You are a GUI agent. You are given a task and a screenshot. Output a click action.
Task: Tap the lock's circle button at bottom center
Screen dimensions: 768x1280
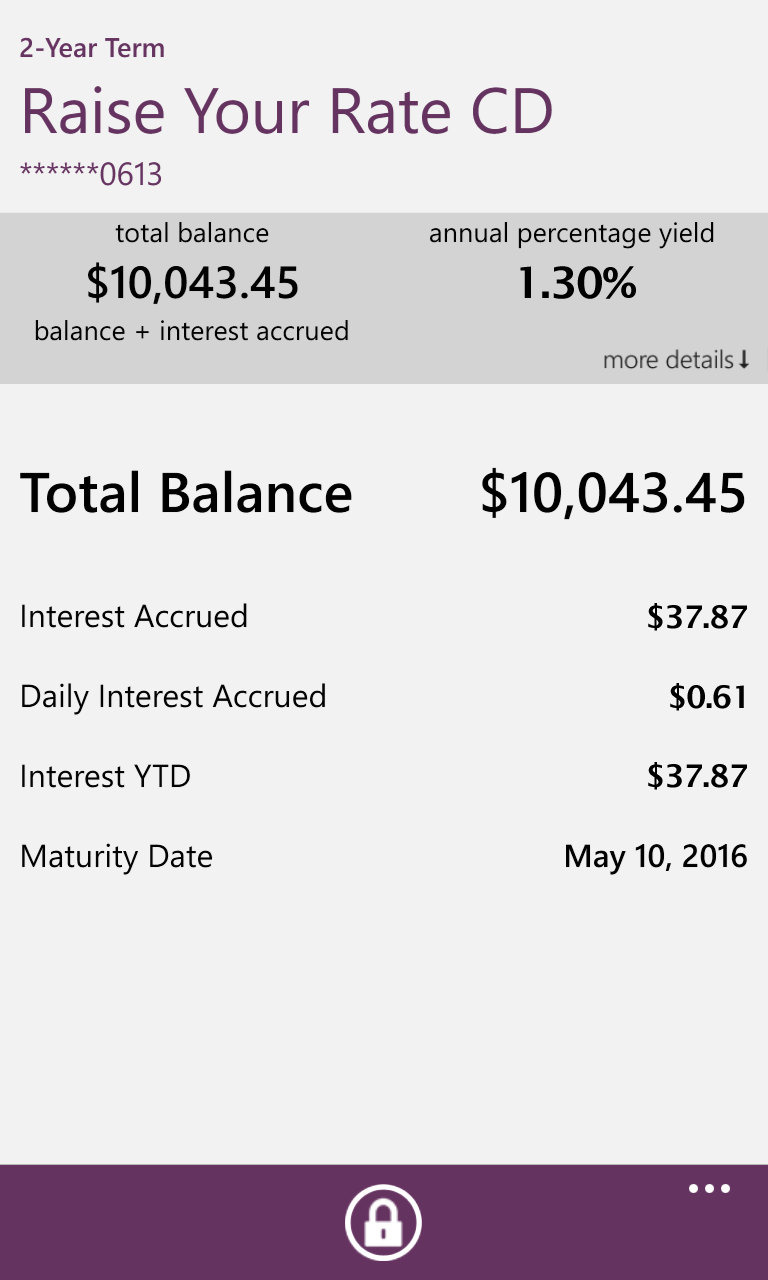[384, 1221]
